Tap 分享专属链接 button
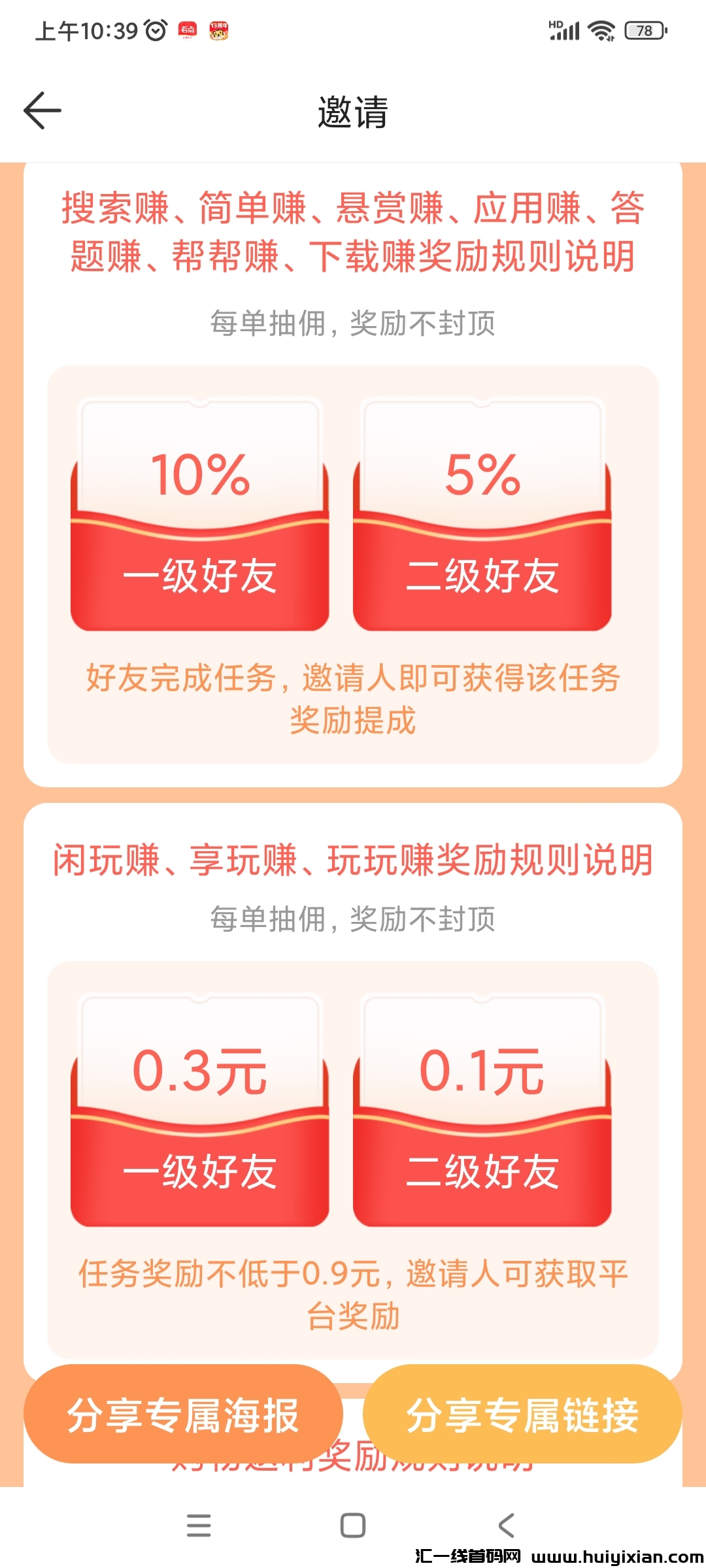This screenshot has height=1568, width=706. pos(522,1414)
